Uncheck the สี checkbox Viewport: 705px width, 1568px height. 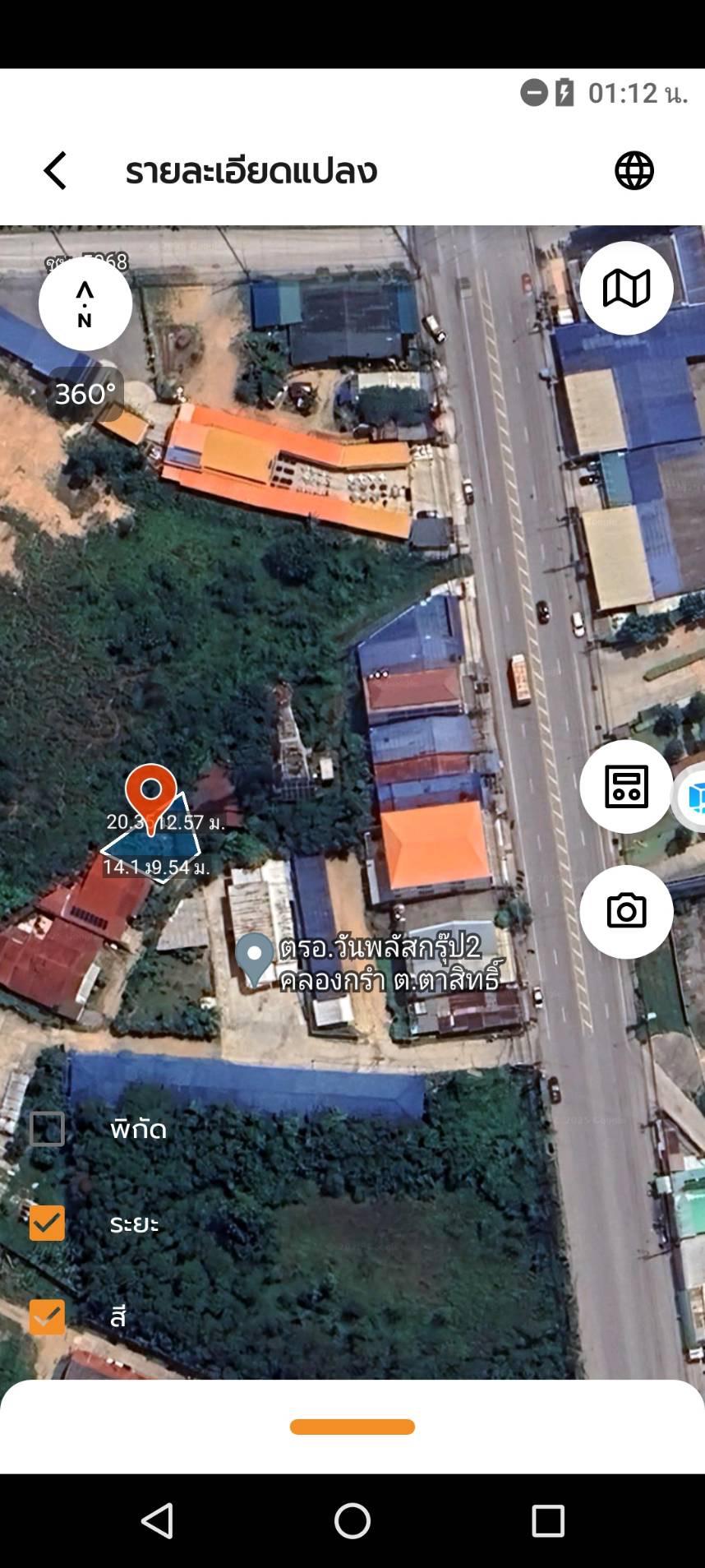click(47, 1316)
